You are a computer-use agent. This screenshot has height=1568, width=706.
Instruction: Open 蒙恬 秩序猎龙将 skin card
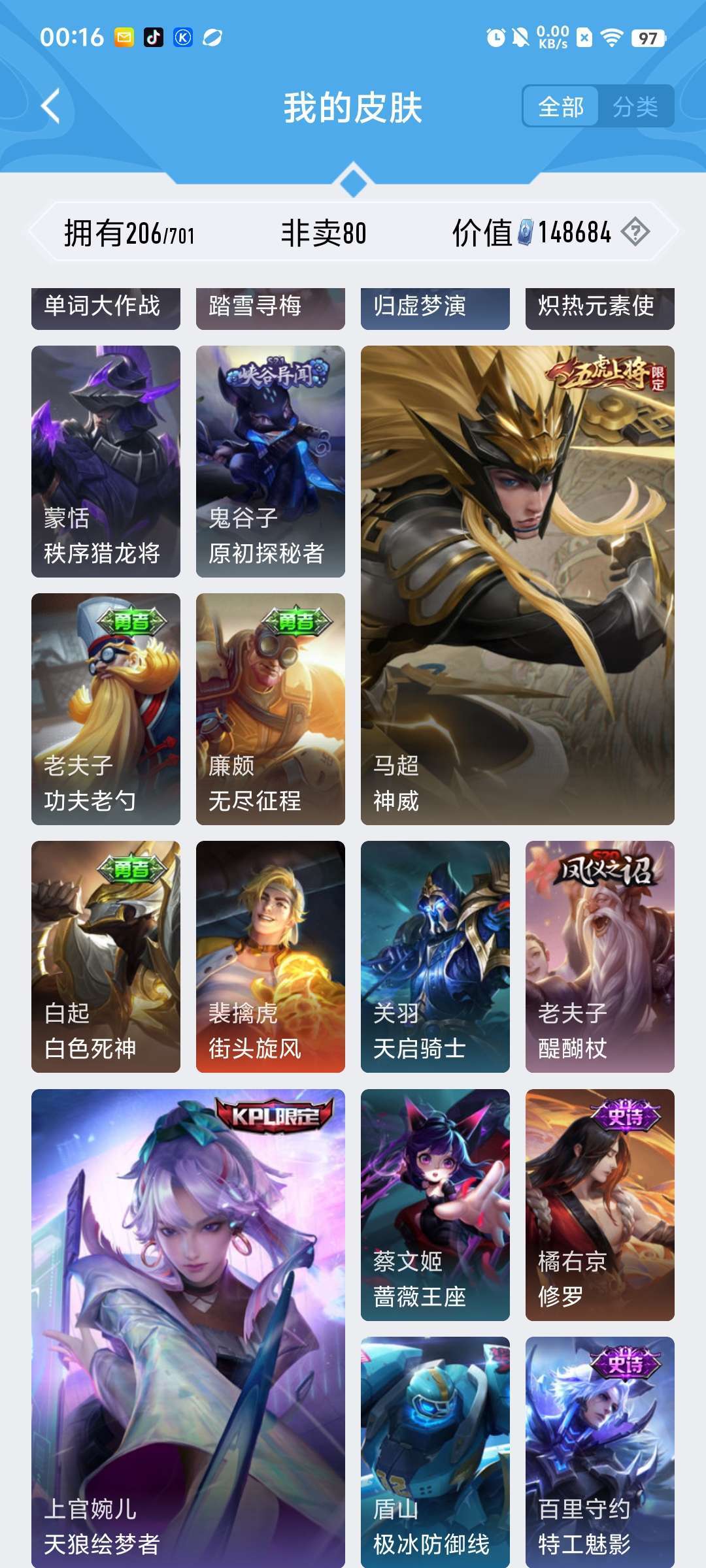click(106, 461)
